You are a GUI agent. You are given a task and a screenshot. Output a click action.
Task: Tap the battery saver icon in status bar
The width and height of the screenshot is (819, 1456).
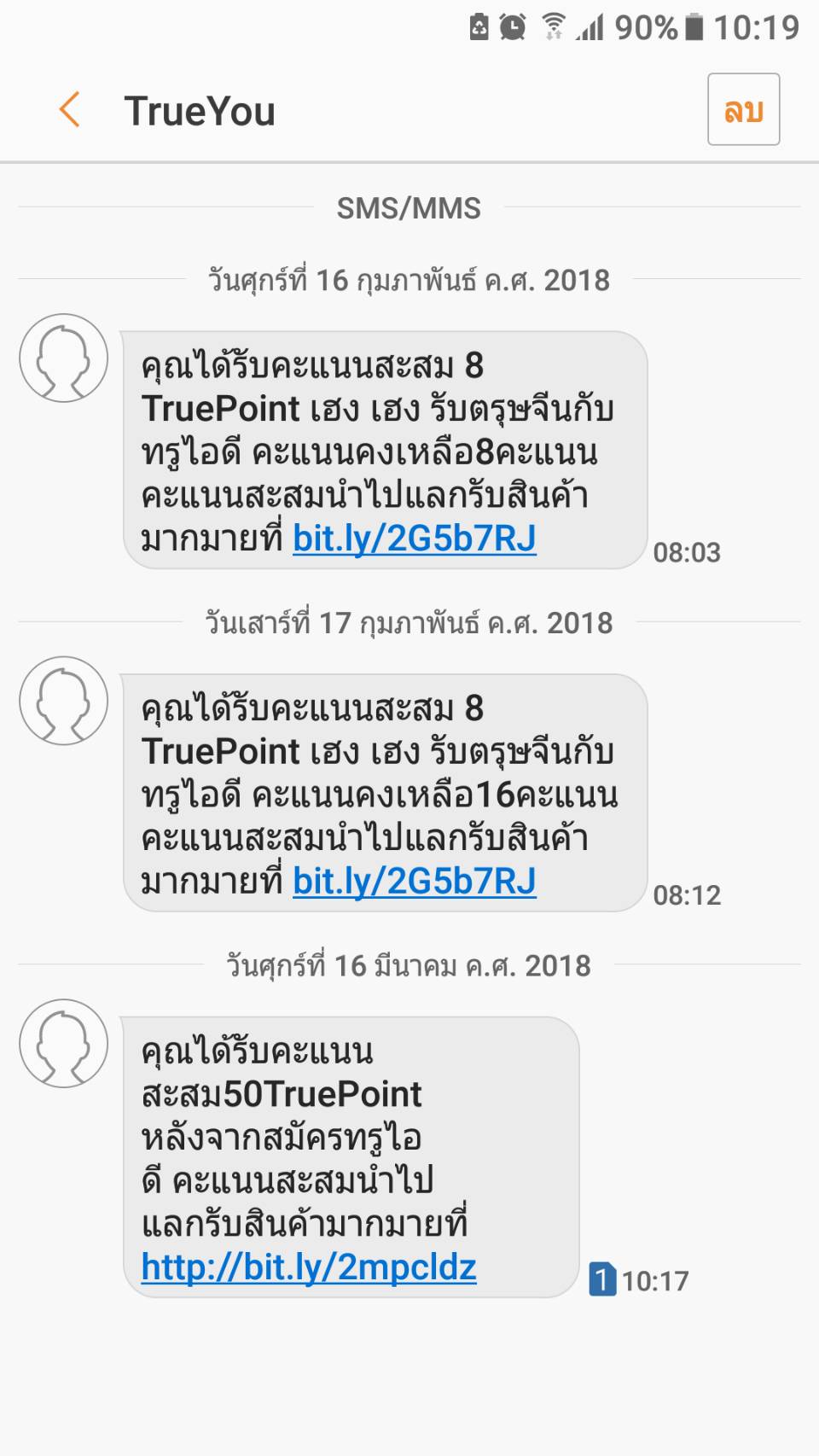tap(478, 27)
